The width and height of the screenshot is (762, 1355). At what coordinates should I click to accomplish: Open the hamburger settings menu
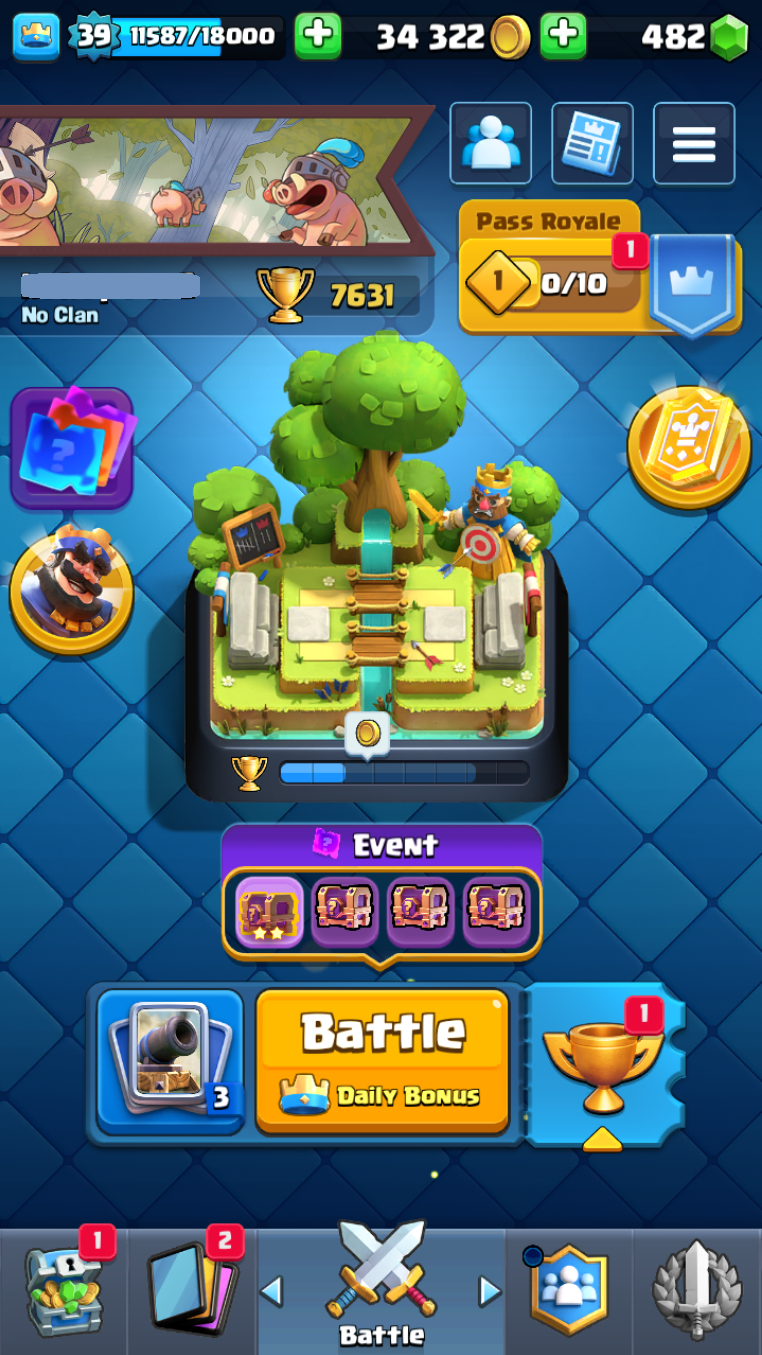point(693,143)
